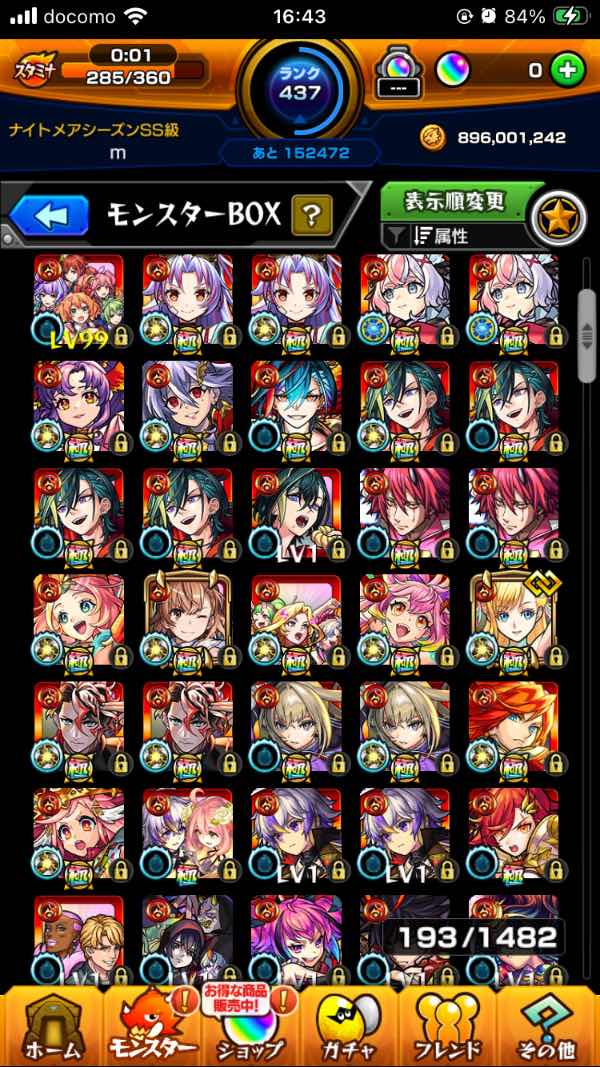Open the Monster BOX help question mark

pyautogui.click(x=312, y=215)
